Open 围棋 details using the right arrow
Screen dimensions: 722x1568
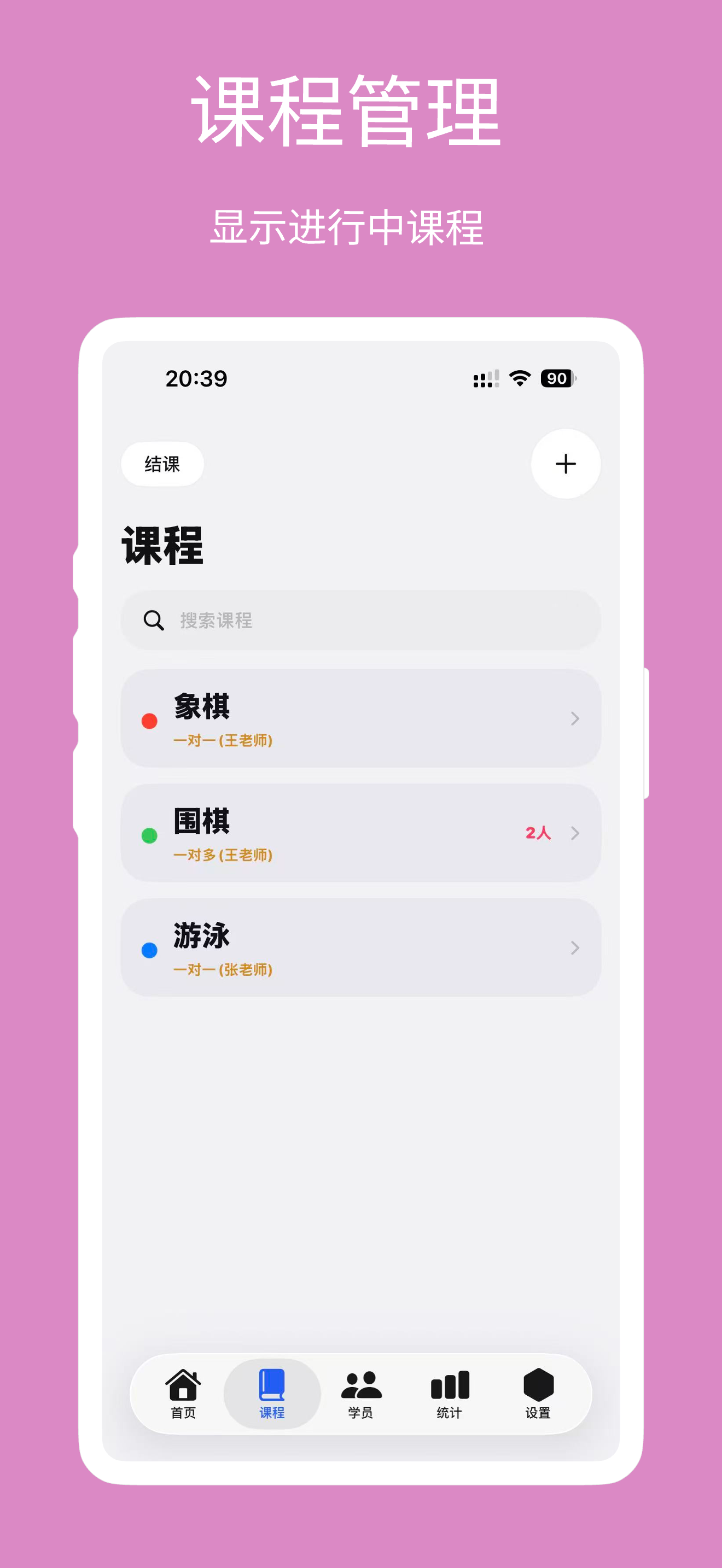(x=575, y=834)
